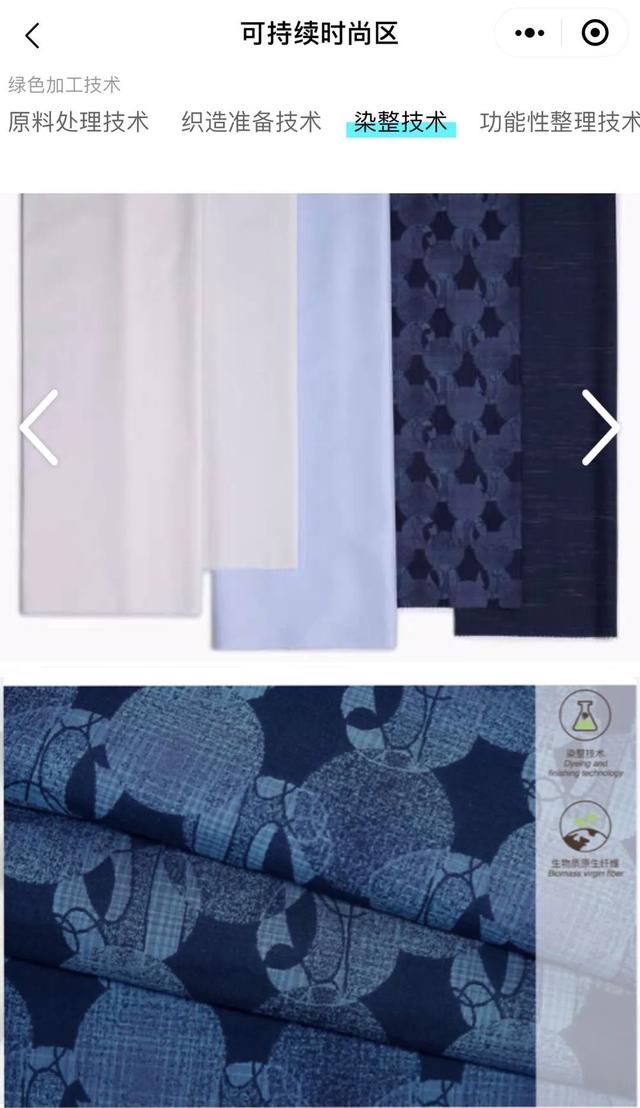
Task: Go back using the top-left arrow
Action: (32, 36)
